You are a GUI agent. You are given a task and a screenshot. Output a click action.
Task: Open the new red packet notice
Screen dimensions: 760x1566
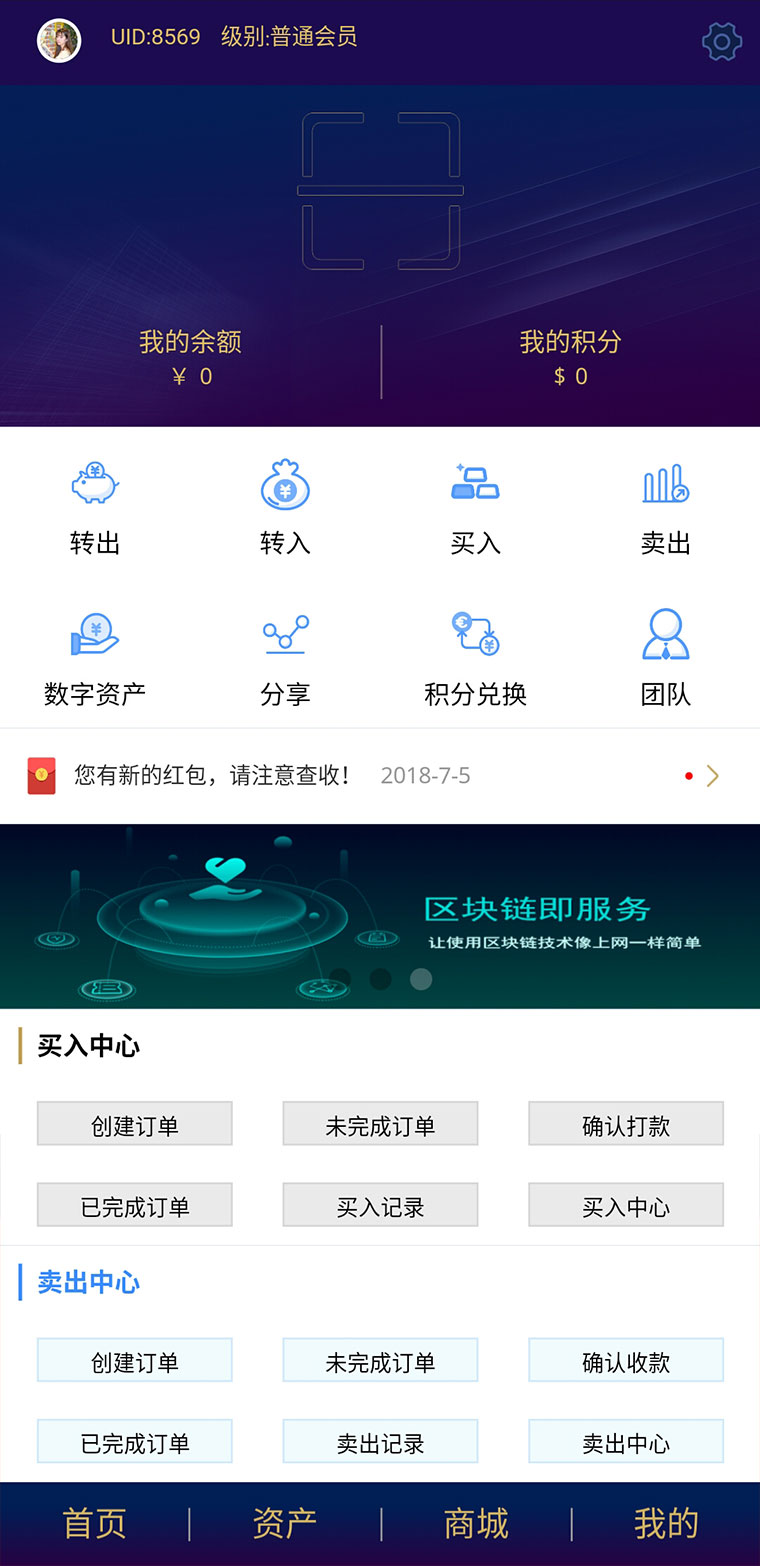[x=380, y=776]
